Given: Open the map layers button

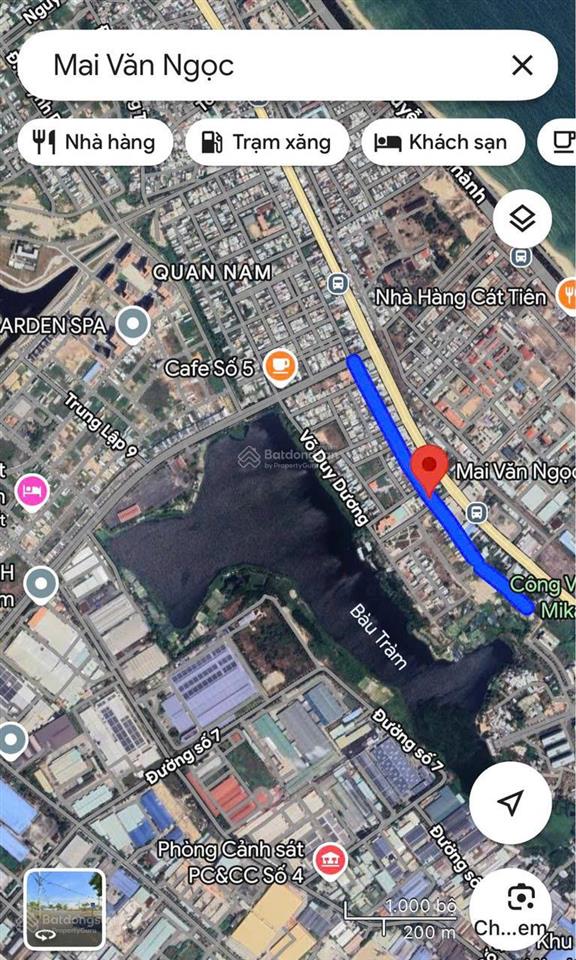Looking at the screenshot, I should coord(522,219).
